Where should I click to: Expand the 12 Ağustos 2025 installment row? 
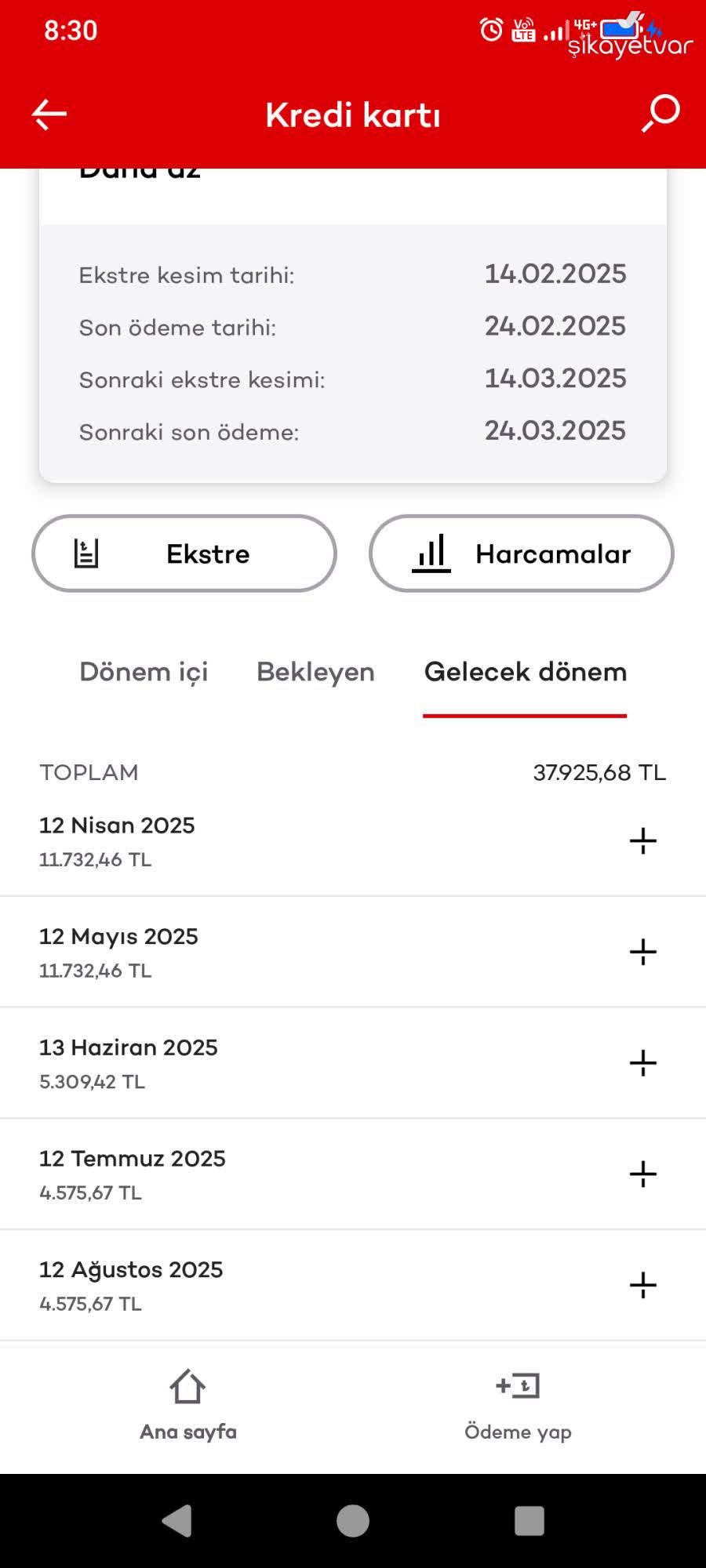[x=642, y=1284]
